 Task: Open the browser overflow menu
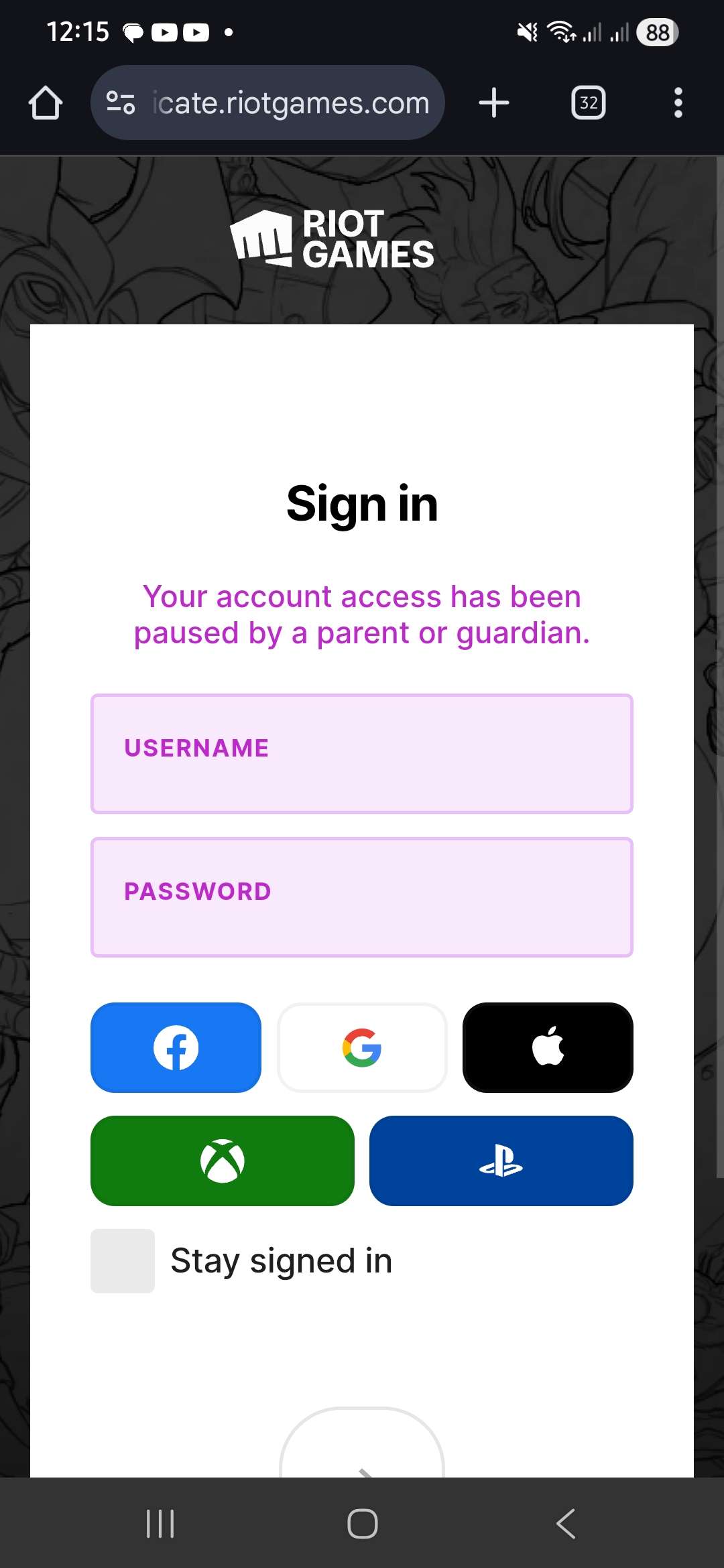click(678, 103)
